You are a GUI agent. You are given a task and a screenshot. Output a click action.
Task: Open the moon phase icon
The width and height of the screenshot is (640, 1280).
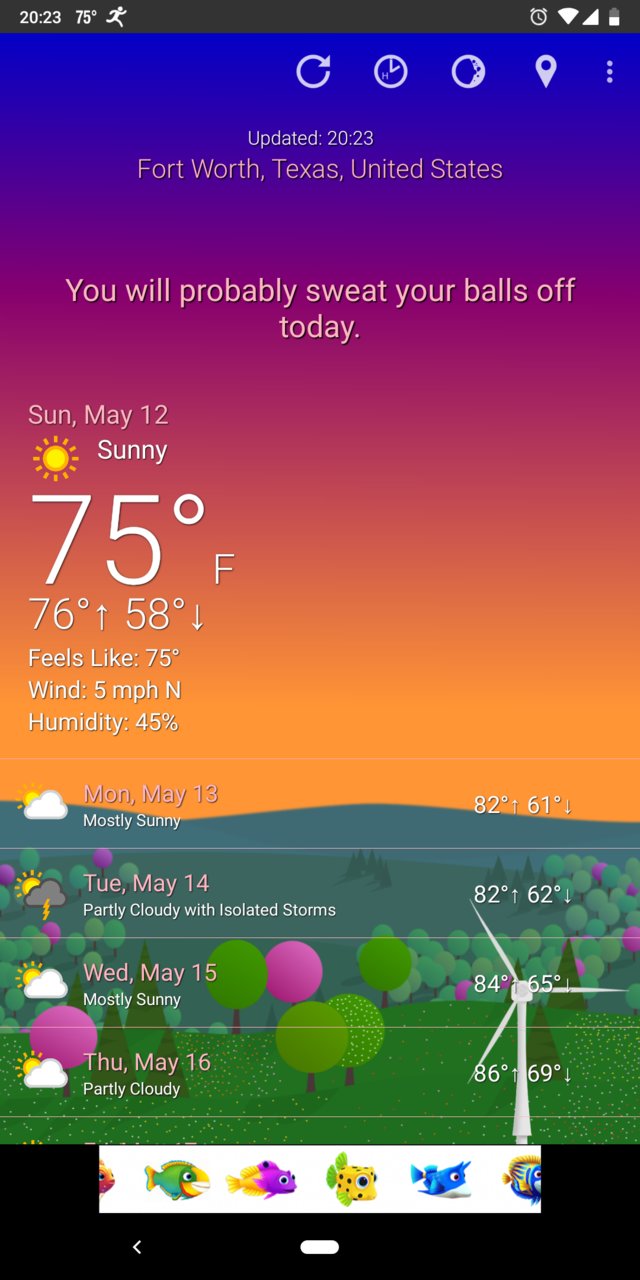tap(468, 72)
